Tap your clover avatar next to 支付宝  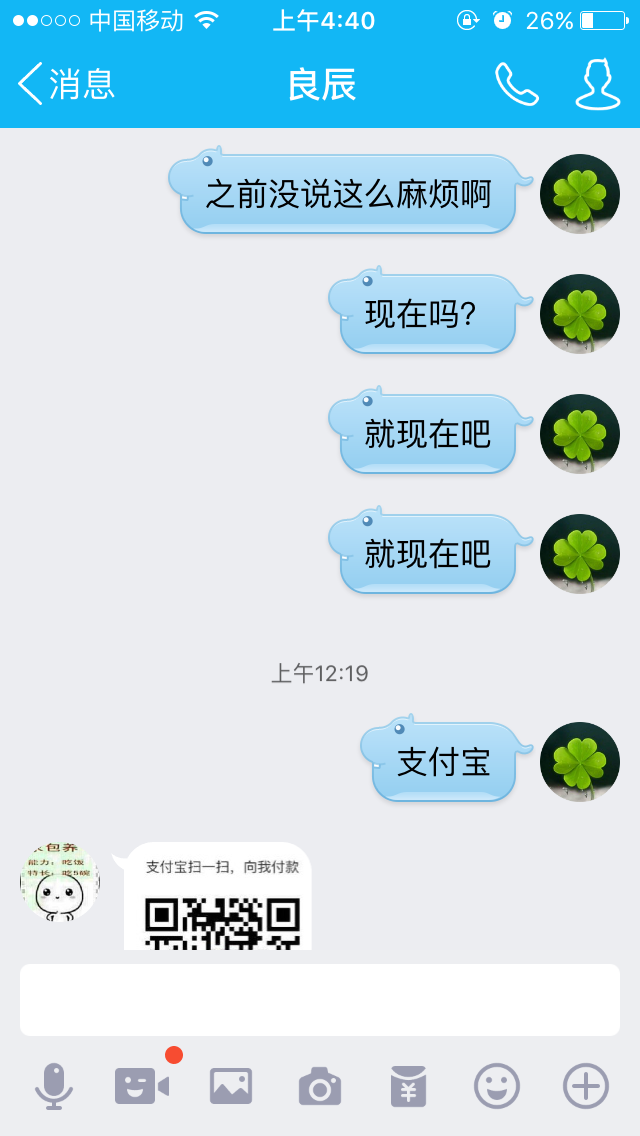point(580,762)
